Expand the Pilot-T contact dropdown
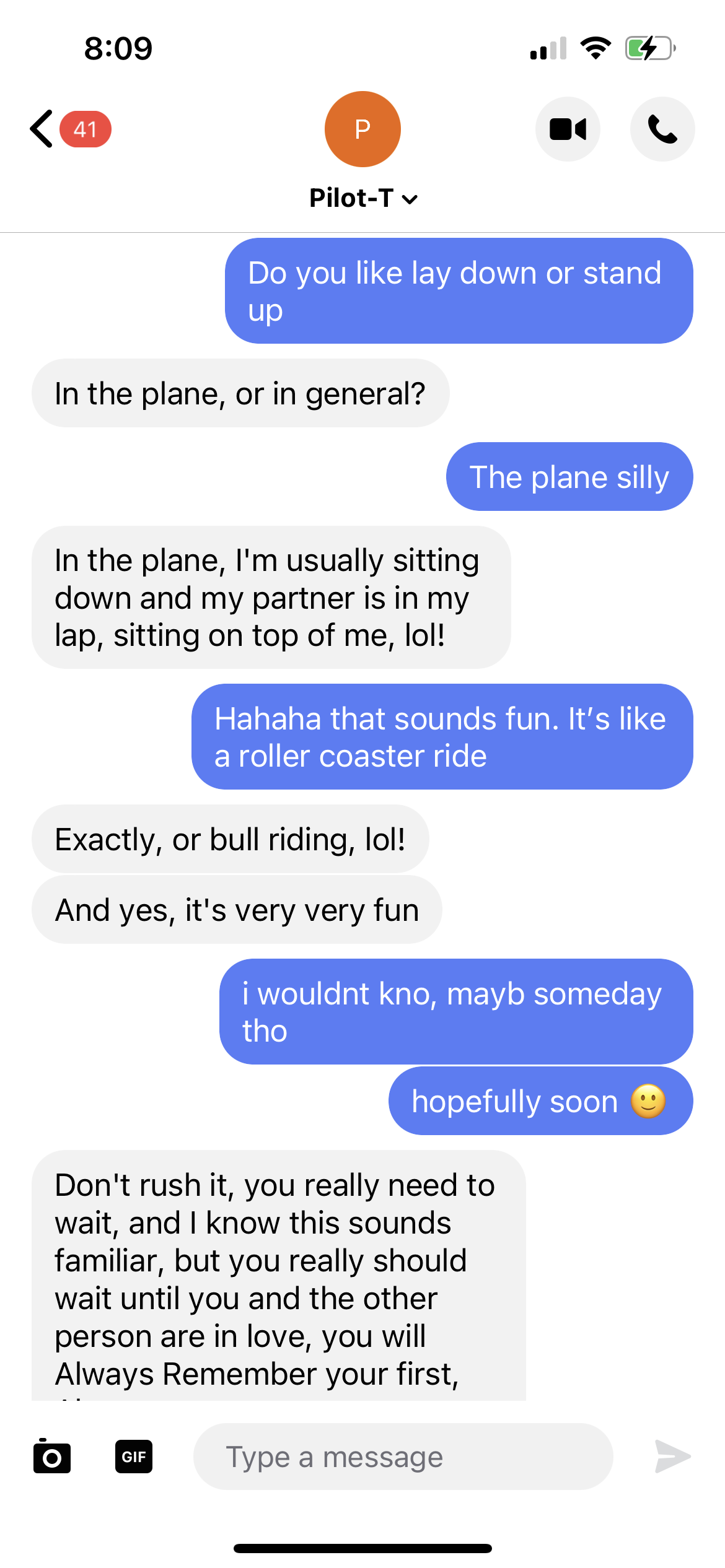 363,198
